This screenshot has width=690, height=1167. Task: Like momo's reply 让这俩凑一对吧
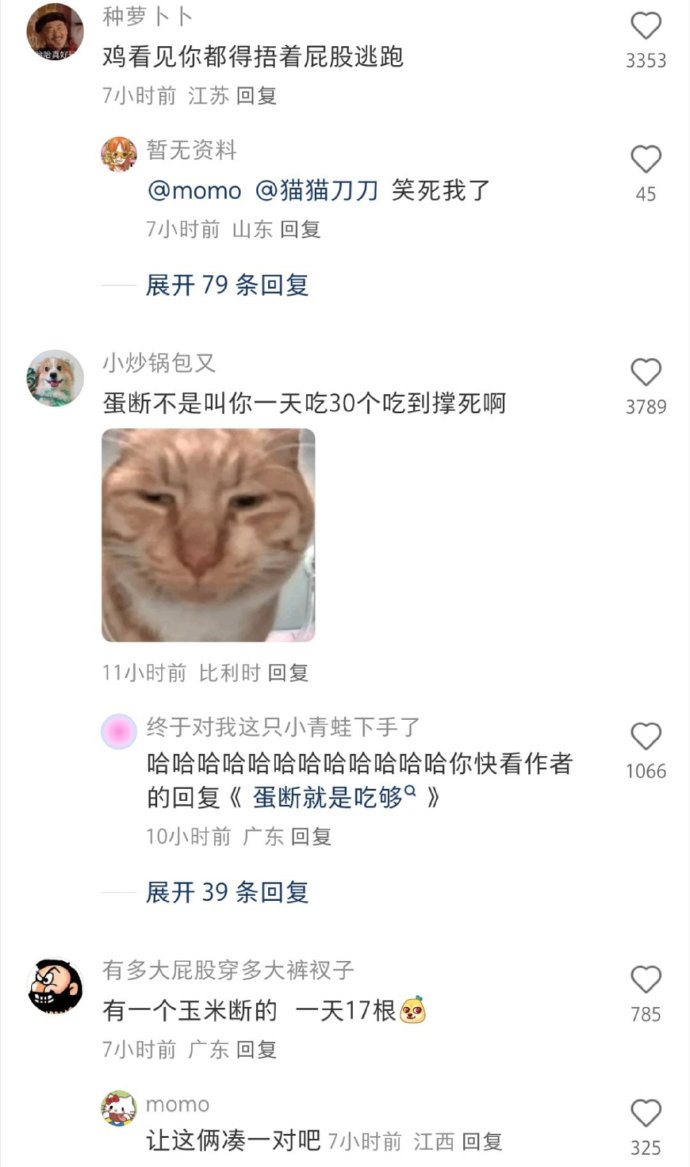646,1114
